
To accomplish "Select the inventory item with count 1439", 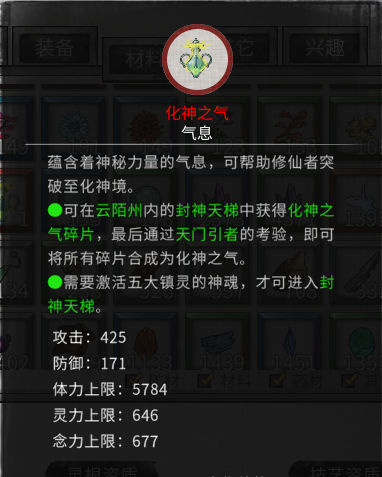I will tap(218, 343).
